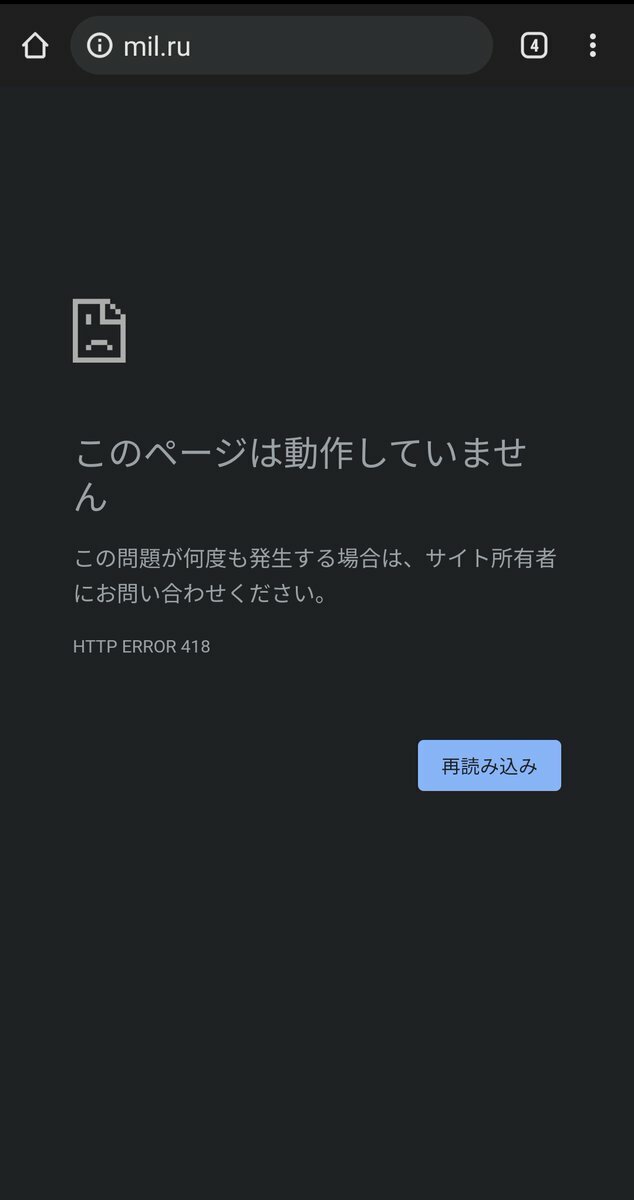Open the tab switcher showing 4 tabs
This screenshot has height=1200, width=634.
coord(534,45)
